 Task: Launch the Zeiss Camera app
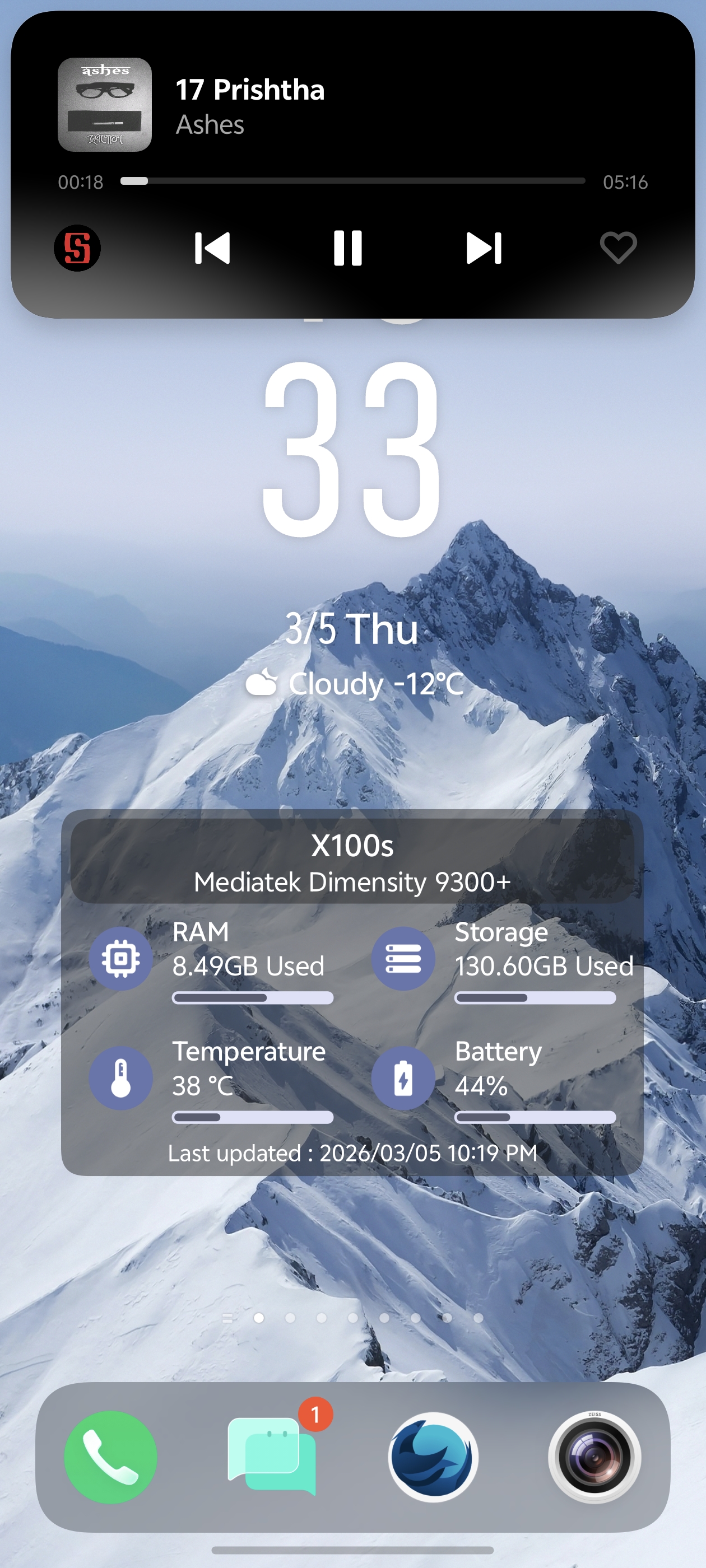click(x=594, y=1457)
